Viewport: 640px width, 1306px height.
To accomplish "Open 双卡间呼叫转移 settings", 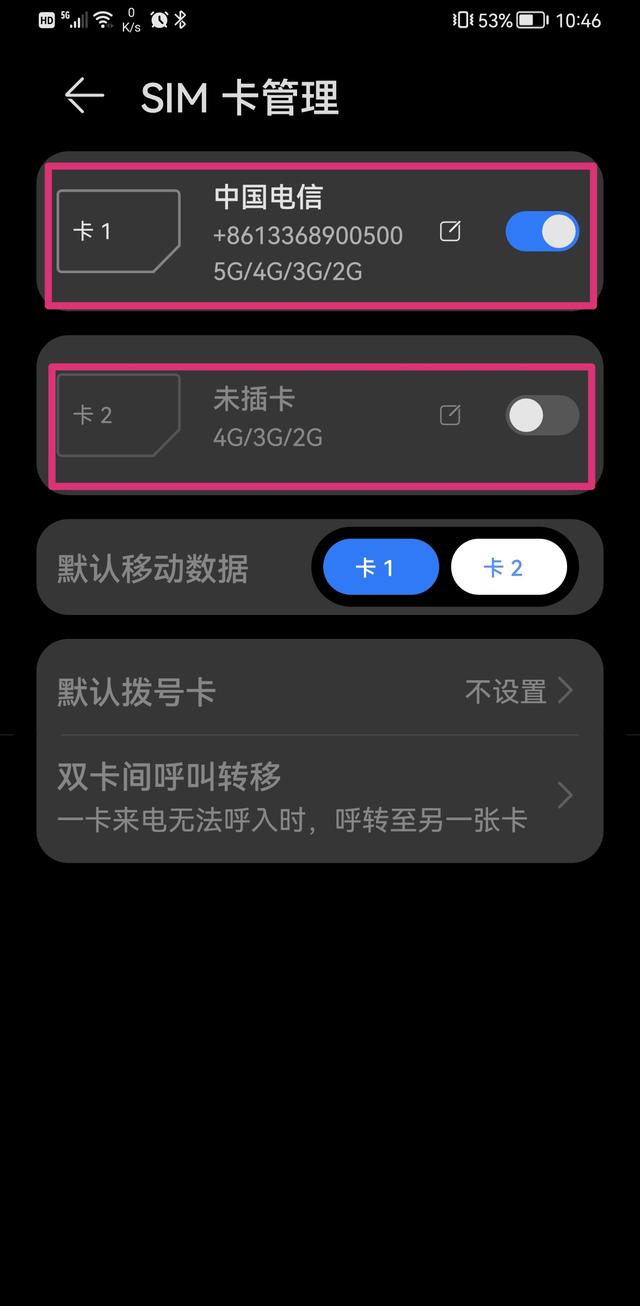I will pyautogui.click(x=319, y=797).
